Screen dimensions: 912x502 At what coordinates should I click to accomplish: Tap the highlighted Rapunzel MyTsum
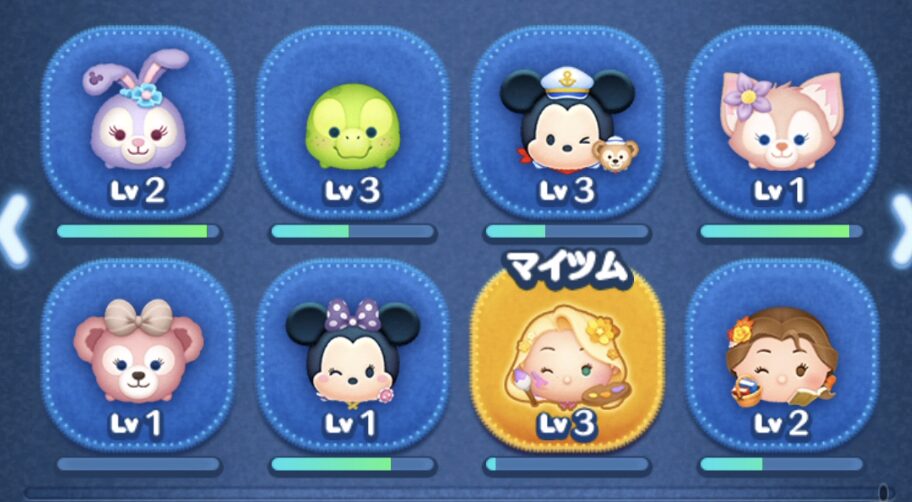pyautogui.click(x=566, y=360)
